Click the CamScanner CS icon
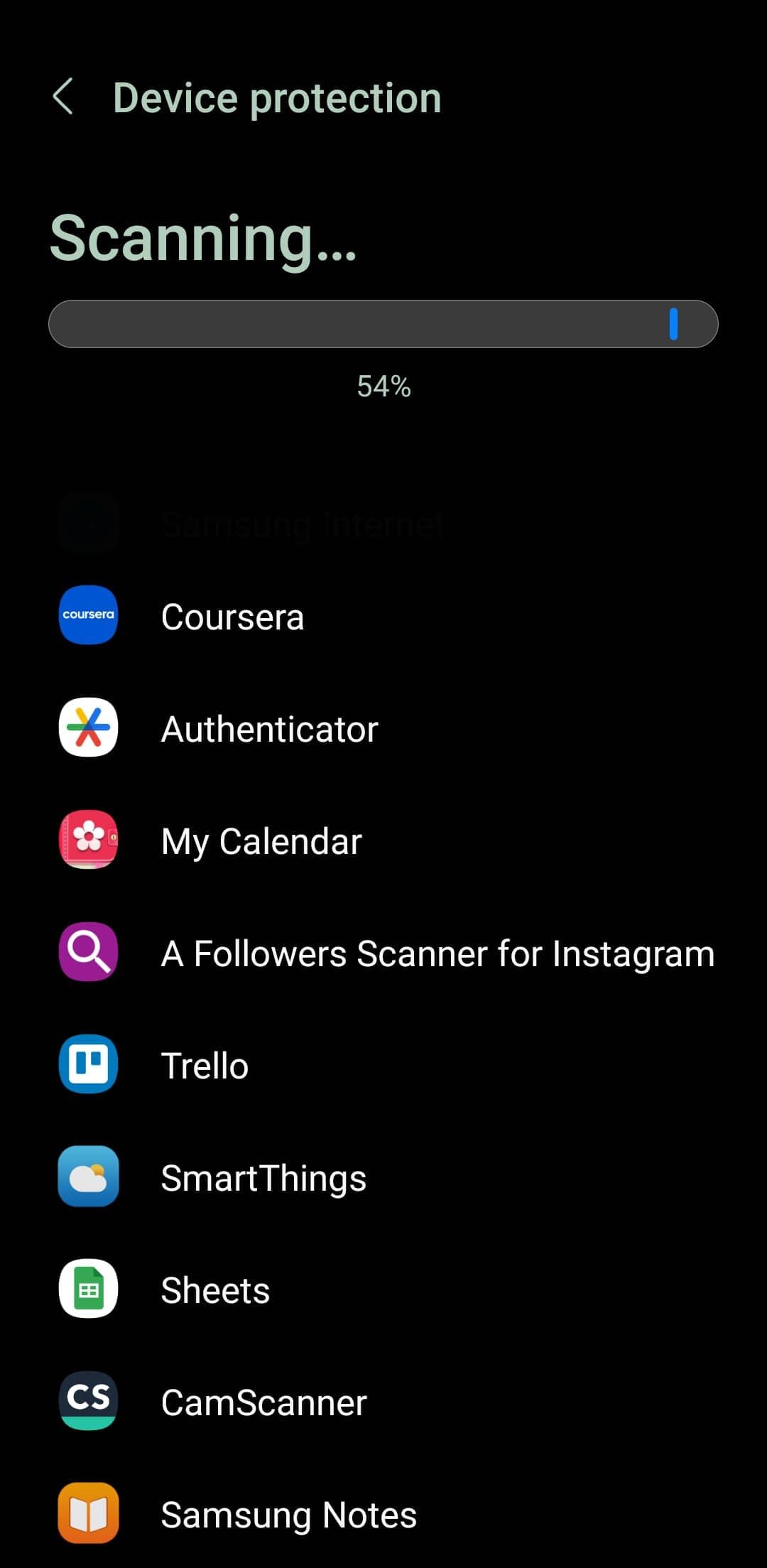 (87, 1400)
